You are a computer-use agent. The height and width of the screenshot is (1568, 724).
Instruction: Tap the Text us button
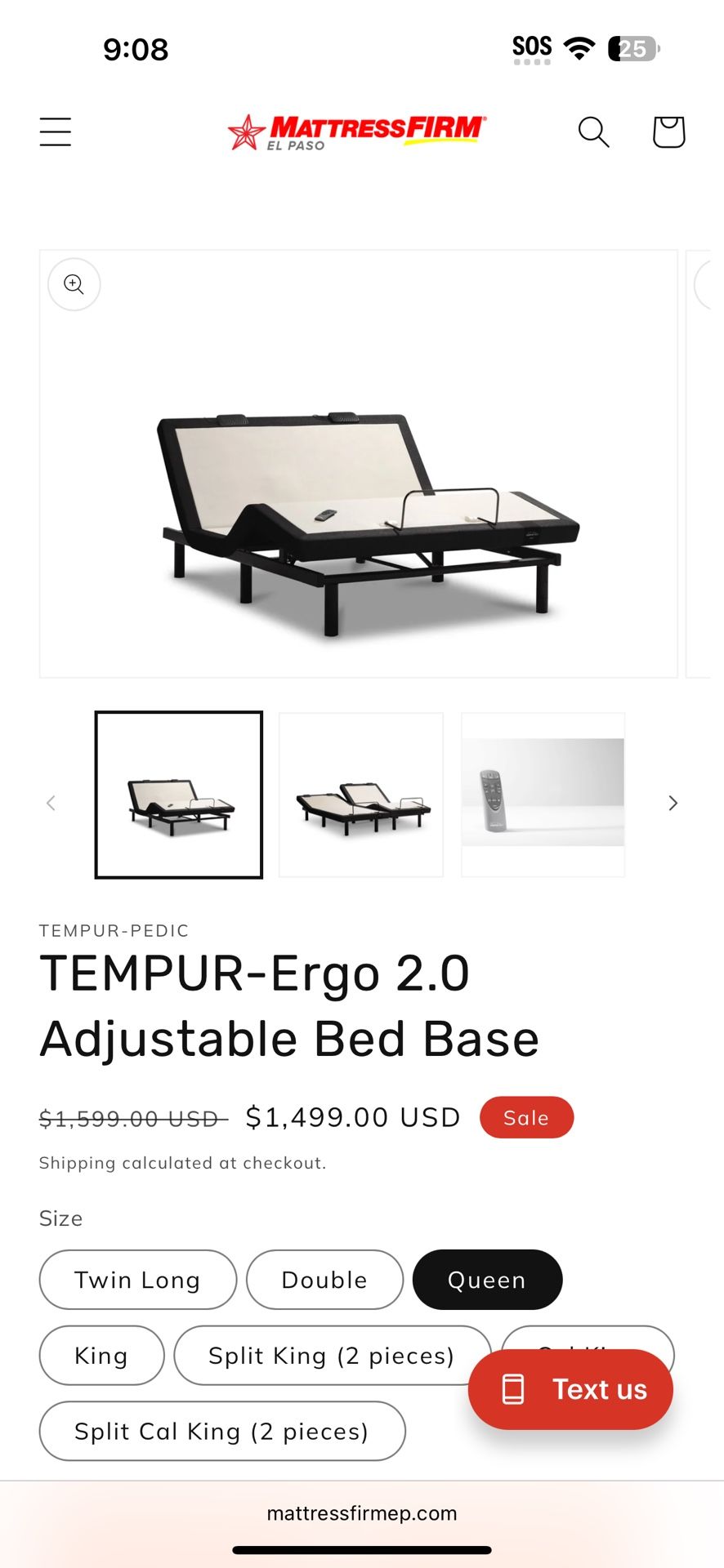[570, 1389]
